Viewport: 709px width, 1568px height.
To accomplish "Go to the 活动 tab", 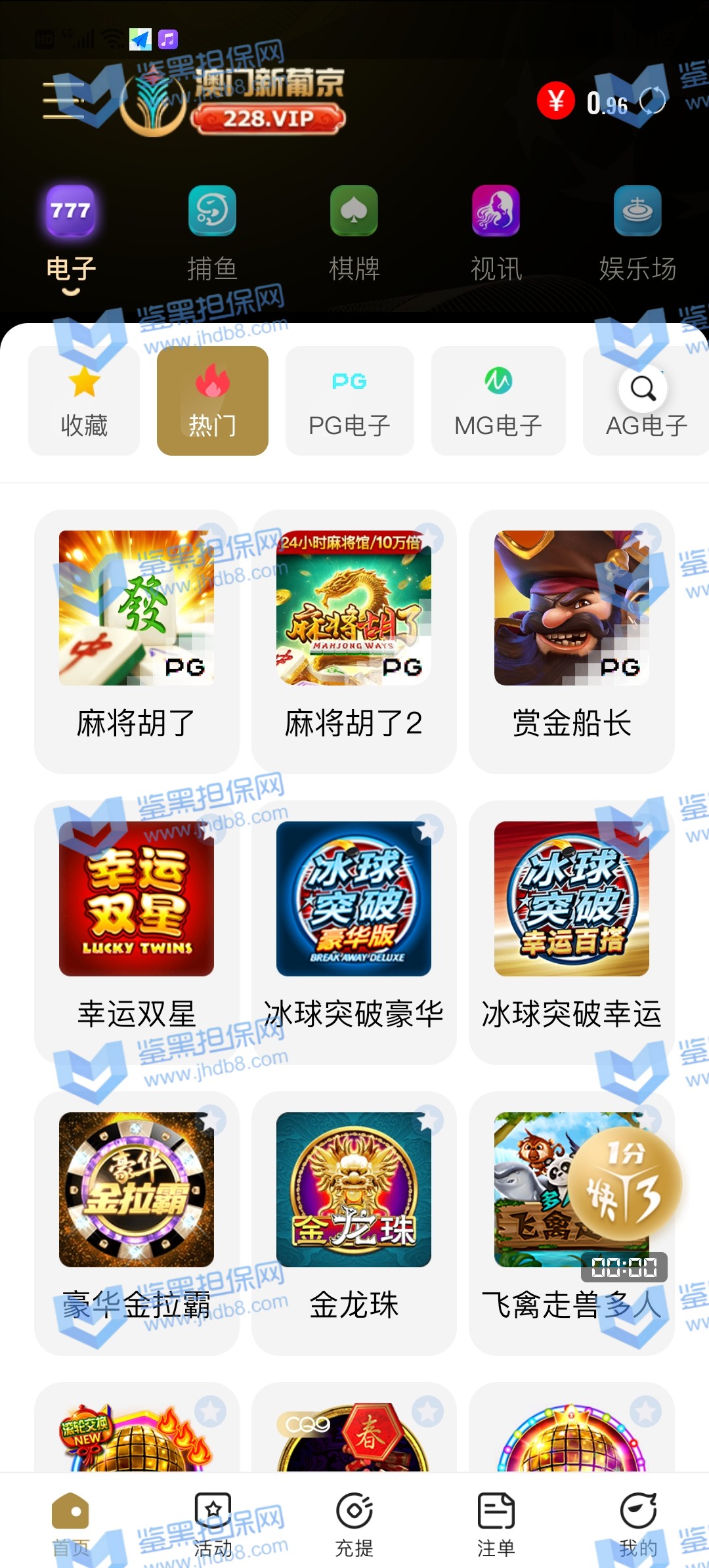I will click(x=213, y=1524).
